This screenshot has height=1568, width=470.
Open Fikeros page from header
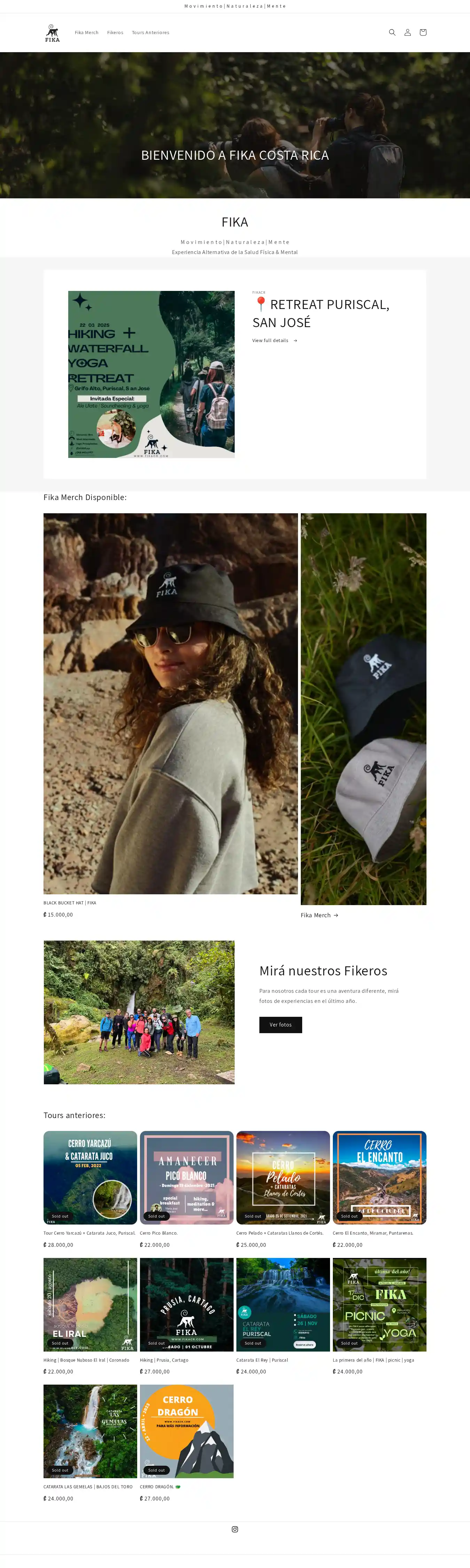pos(115,33)
